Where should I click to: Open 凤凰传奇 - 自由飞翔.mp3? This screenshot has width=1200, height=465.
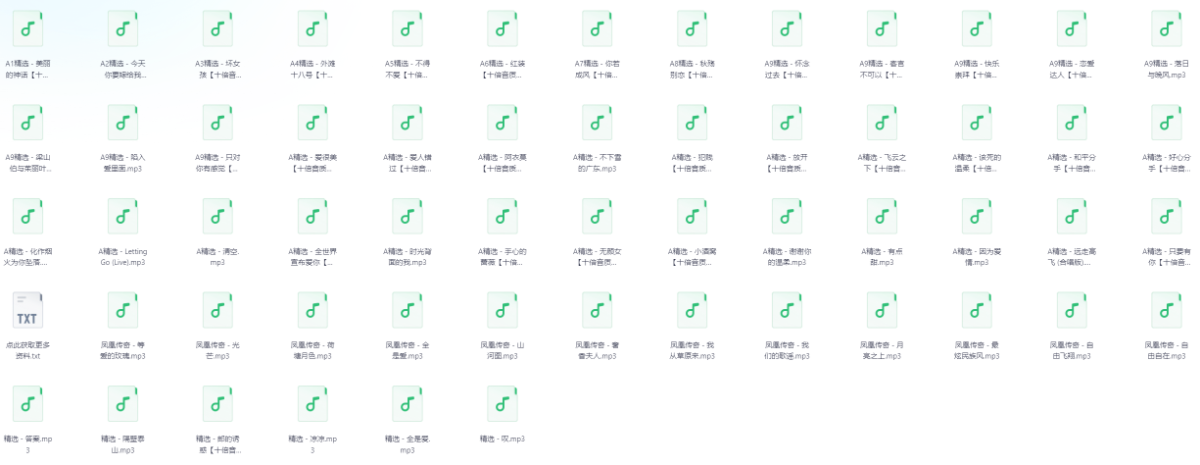click(x=1072, y=309)
